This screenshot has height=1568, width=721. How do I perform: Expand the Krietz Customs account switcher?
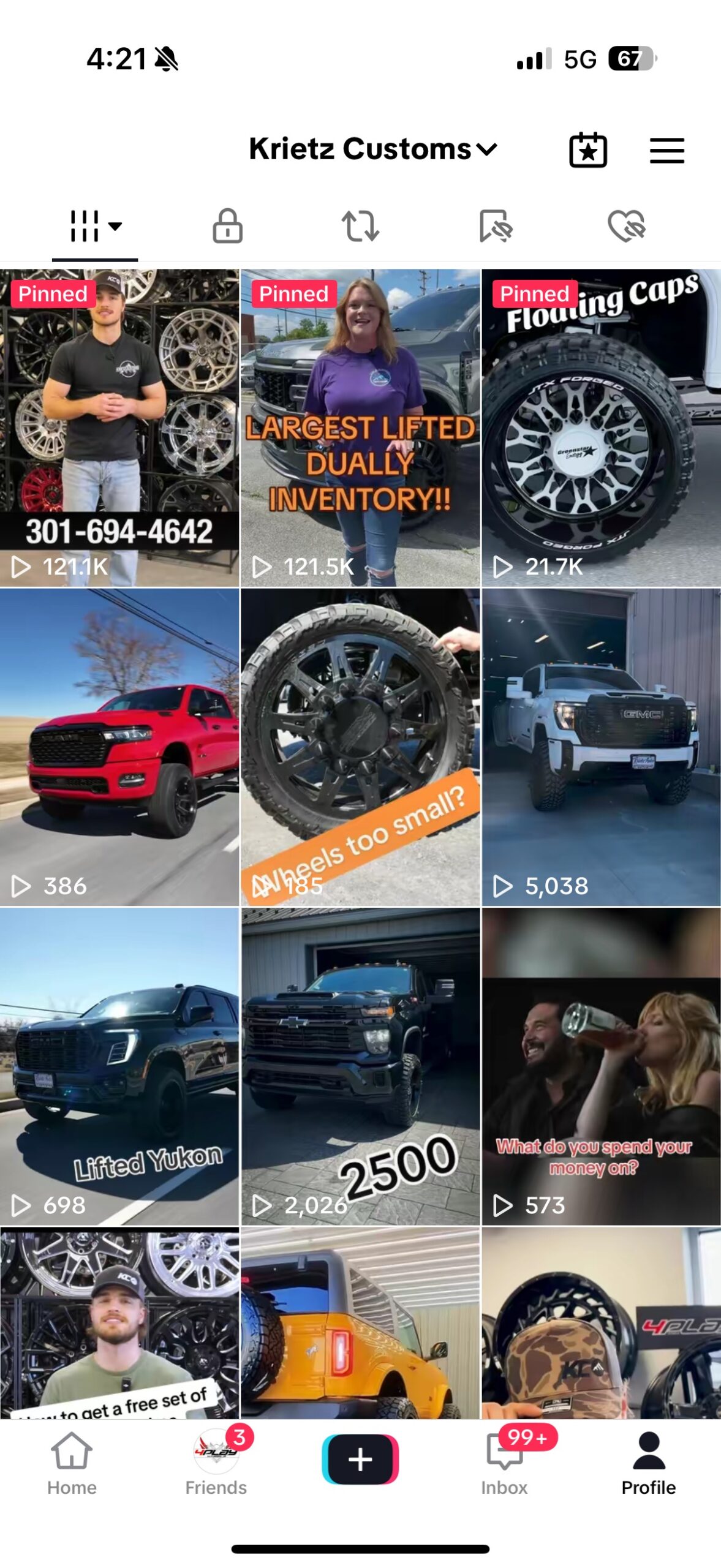372,149
